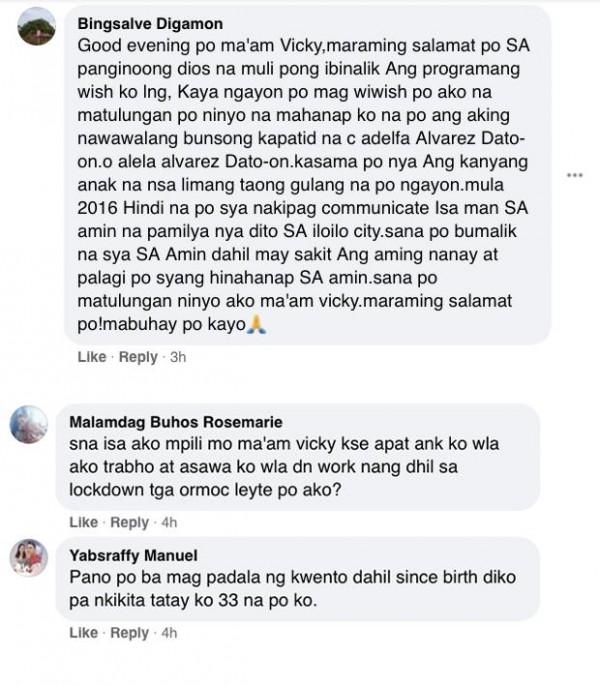
Task: Reply to Bingsalve Digamon's comment
Action: click(x=138, y=357)
